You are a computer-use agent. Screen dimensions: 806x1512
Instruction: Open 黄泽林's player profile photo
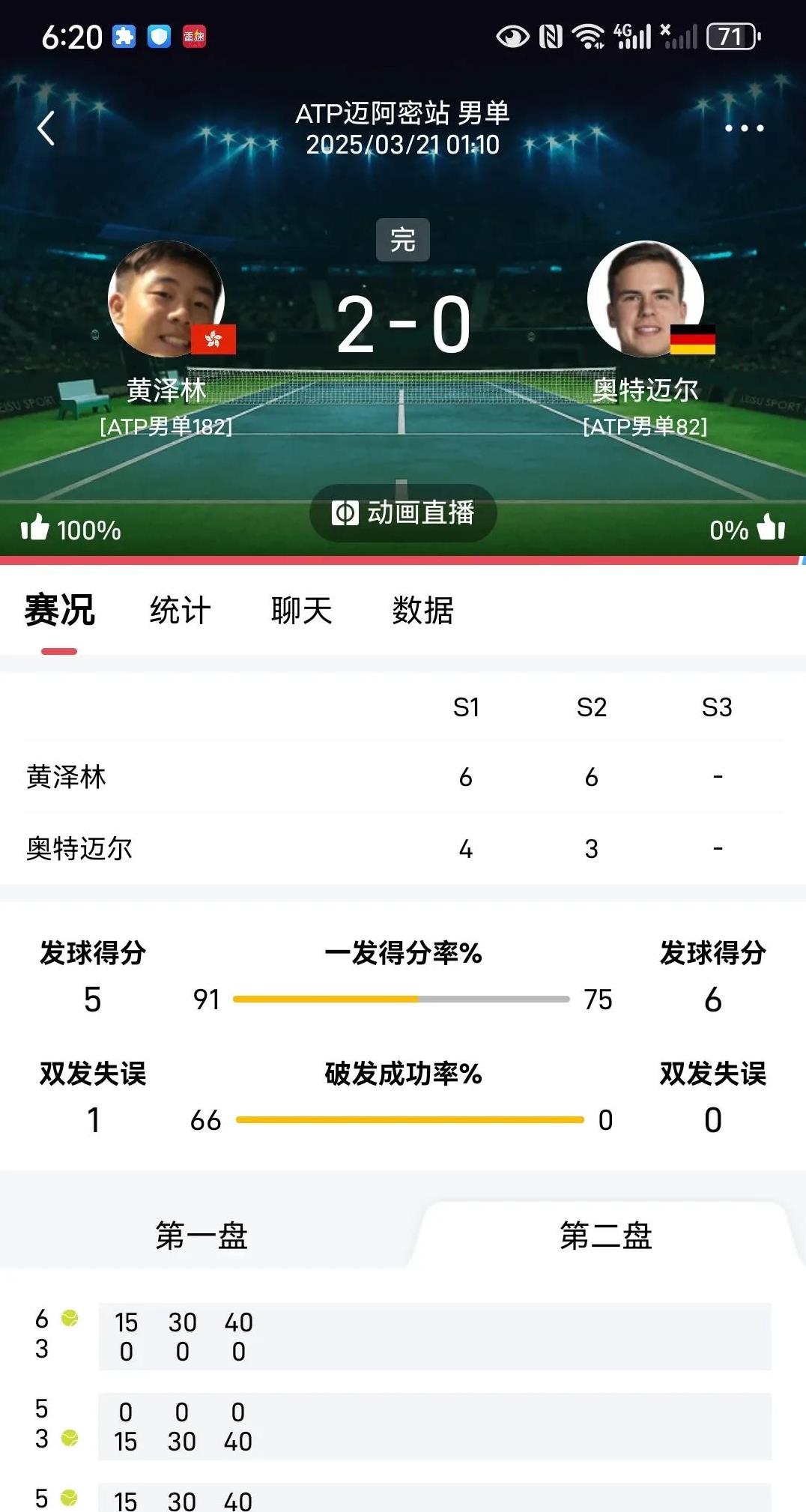(166, 299)
